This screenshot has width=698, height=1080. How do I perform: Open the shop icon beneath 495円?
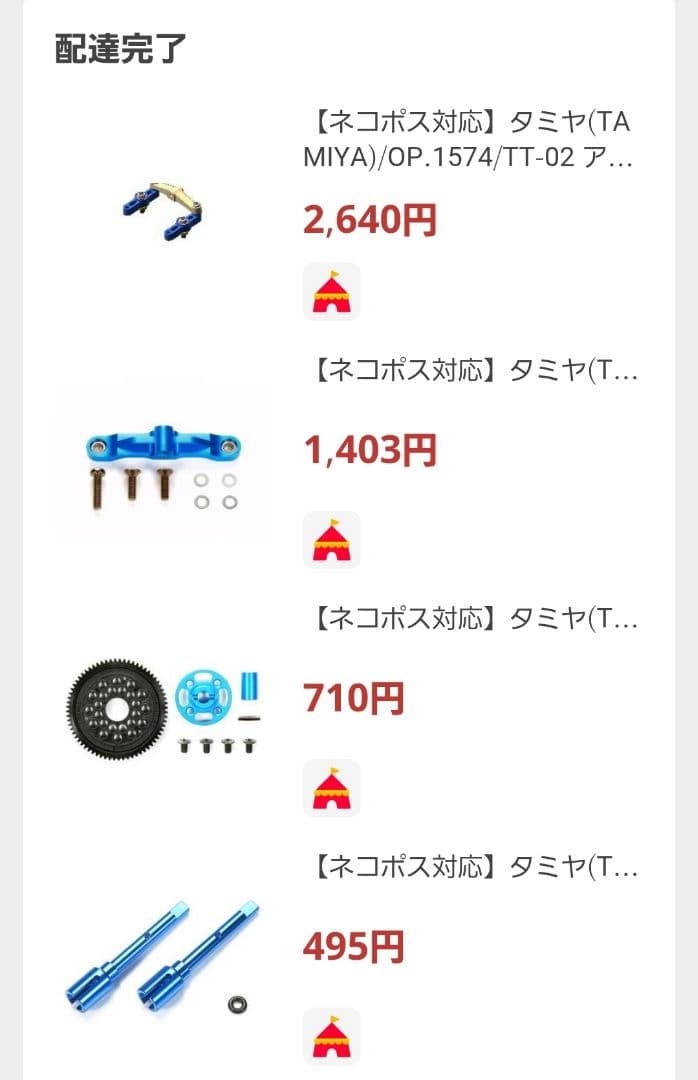coord(331,1036)
